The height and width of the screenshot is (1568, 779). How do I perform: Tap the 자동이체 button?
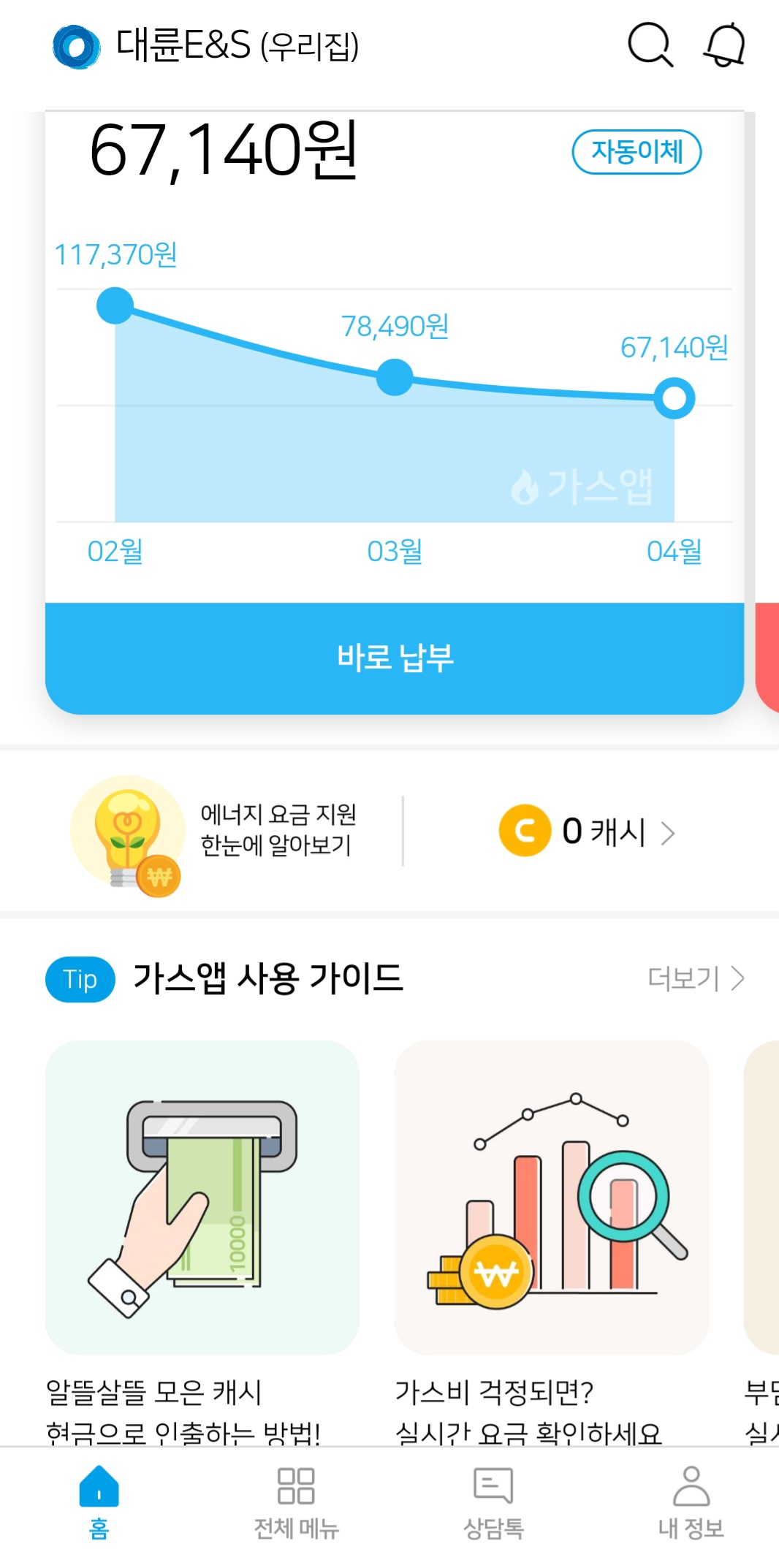click(636, 152)
